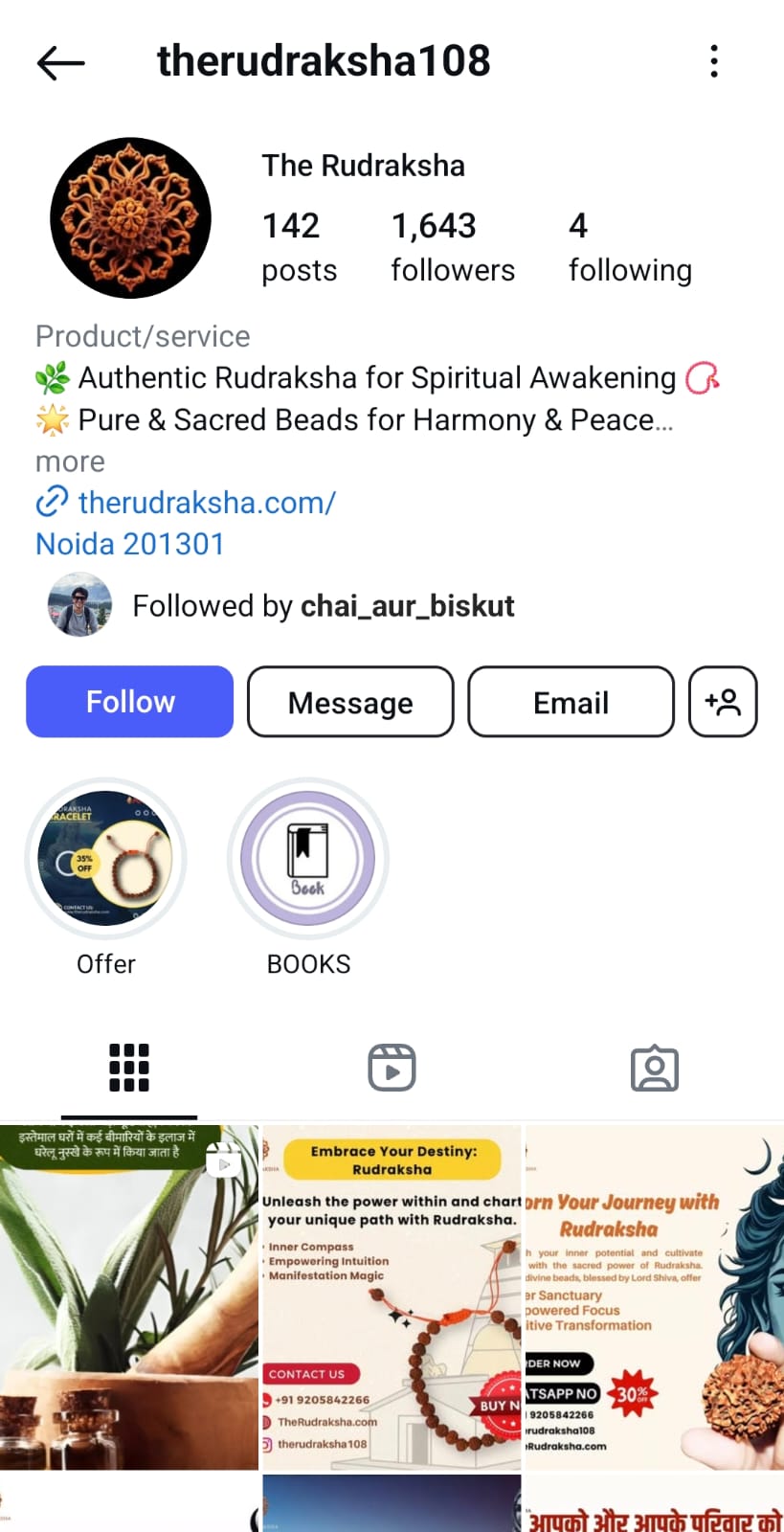
Task: Open the Embrace Your Destiny Rudraksha post
Action: click(392, 1297)
